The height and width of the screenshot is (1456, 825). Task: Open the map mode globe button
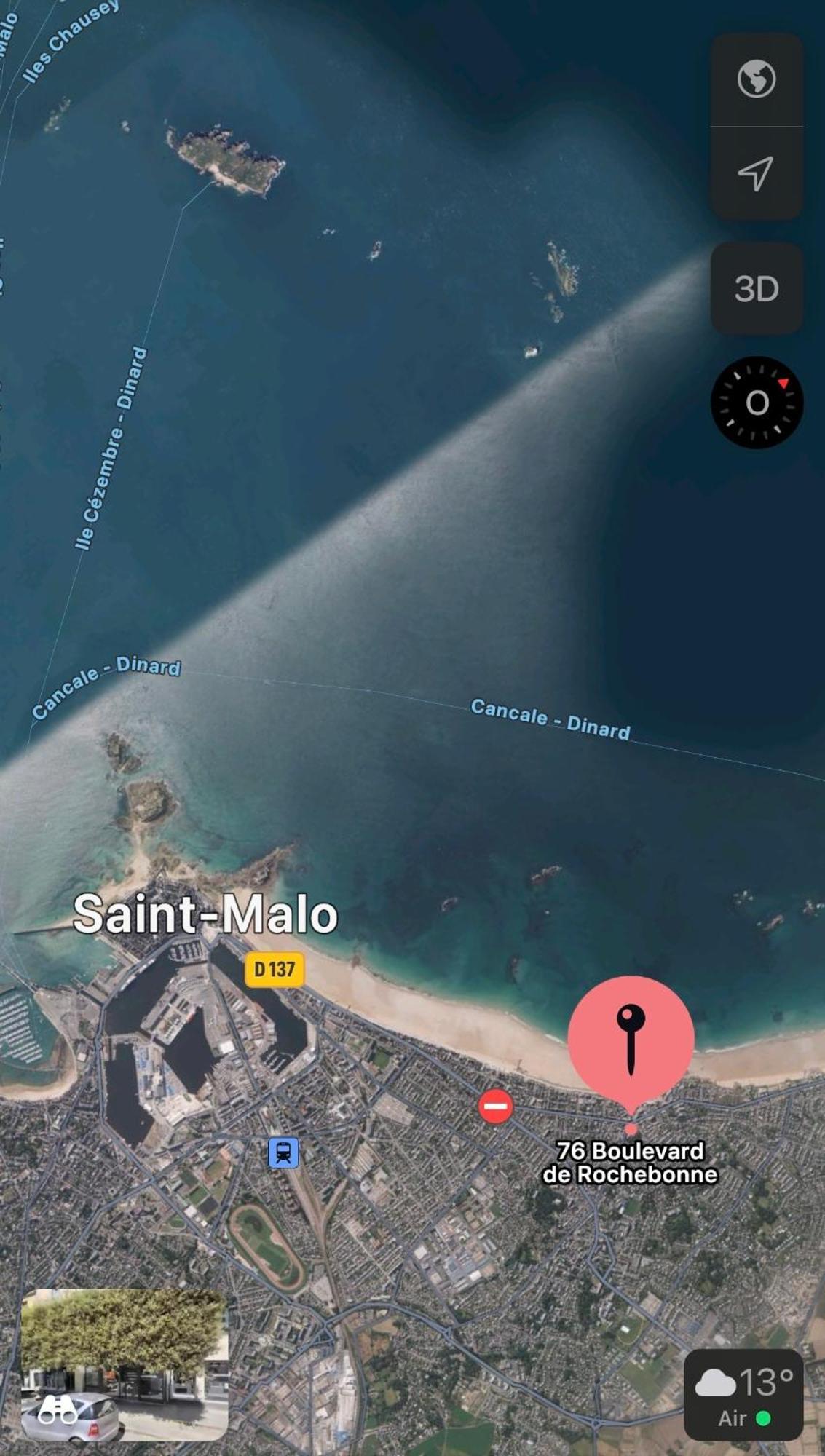click(x=756, y=79)
